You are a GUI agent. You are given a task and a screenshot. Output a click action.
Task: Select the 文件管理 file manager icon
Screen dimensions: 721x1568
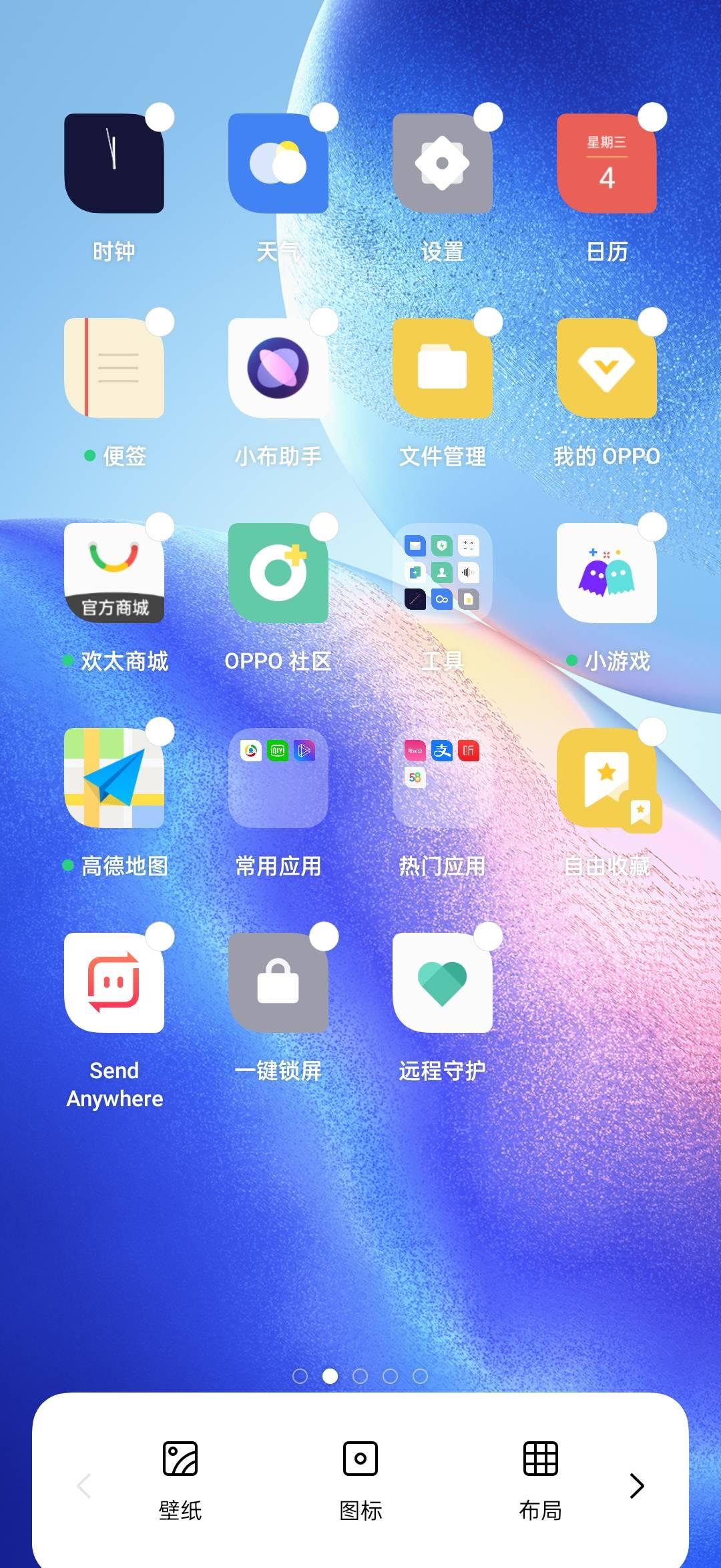(x=443, y=369)
